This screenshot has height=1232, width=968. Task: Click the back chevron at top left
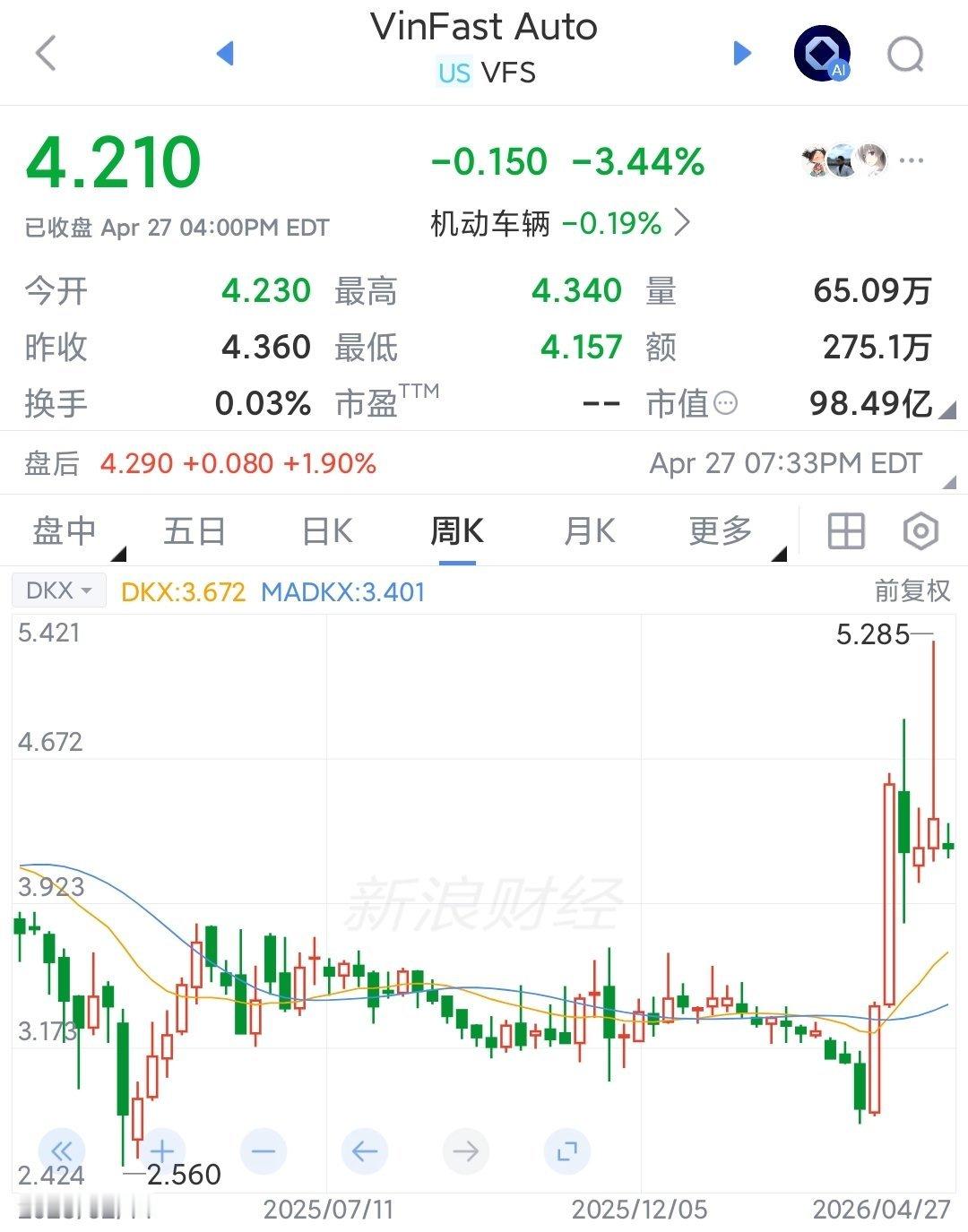point(47,54)
